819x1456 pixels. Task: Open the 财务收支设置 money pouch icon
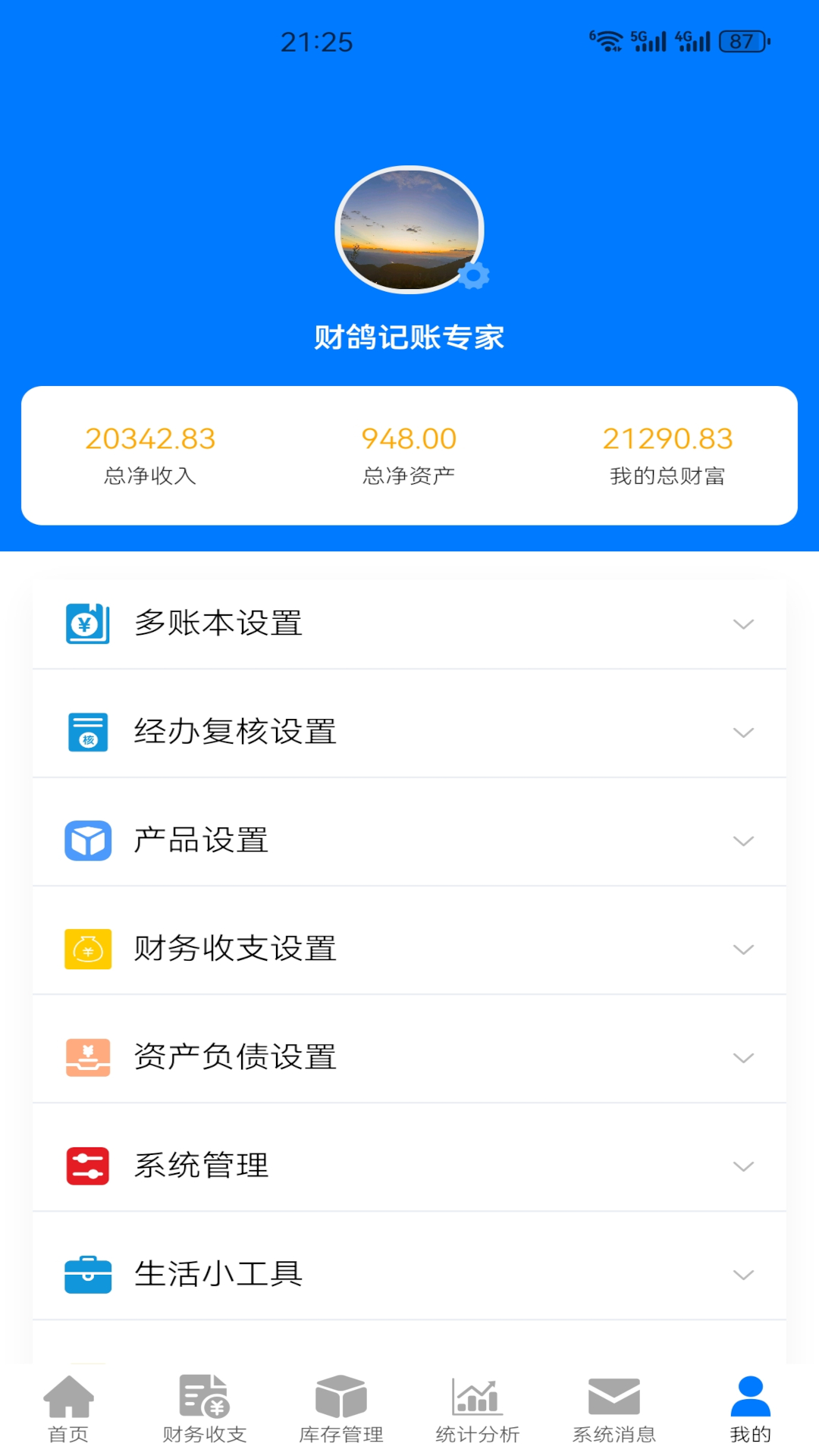[87, 948]
